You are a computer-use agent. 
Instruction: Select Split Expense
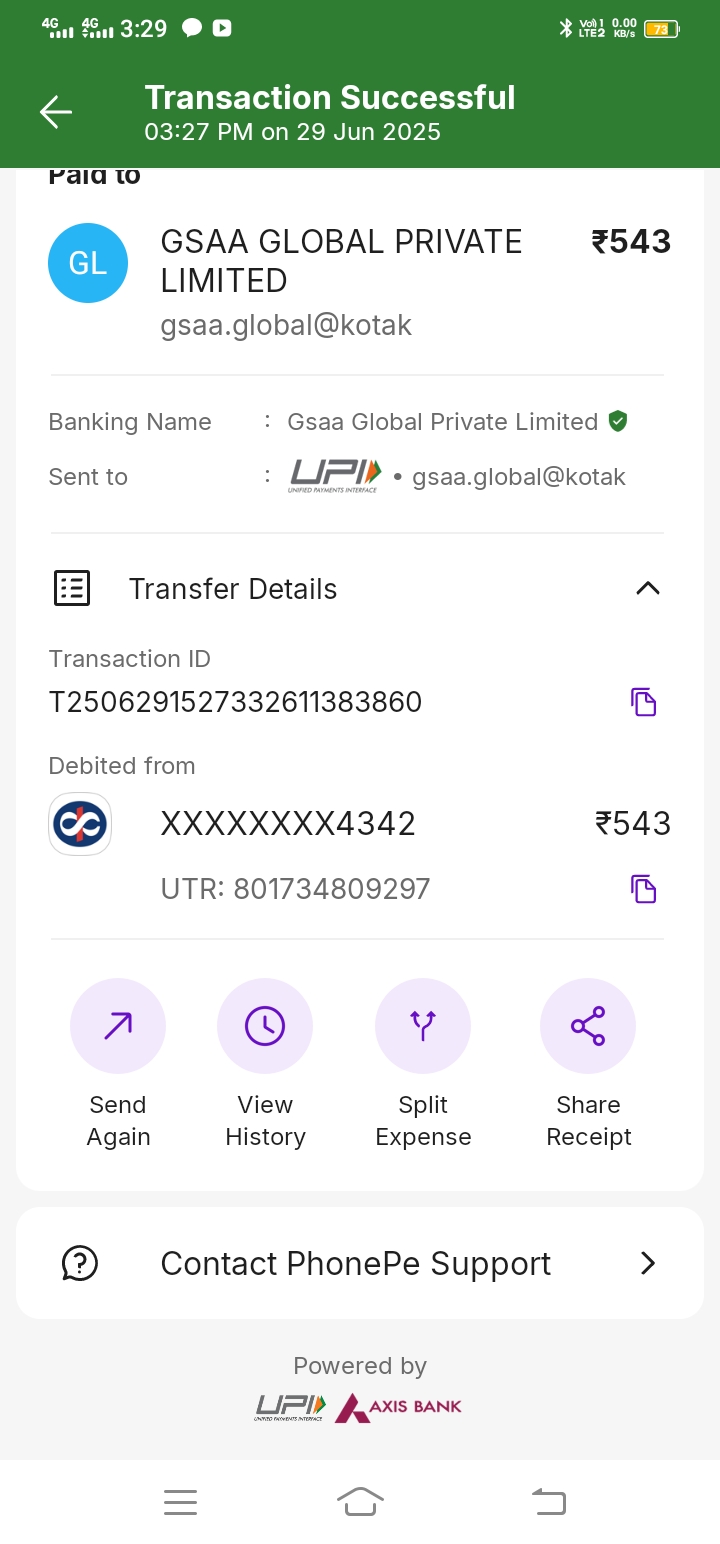[x=423, y=1026]
